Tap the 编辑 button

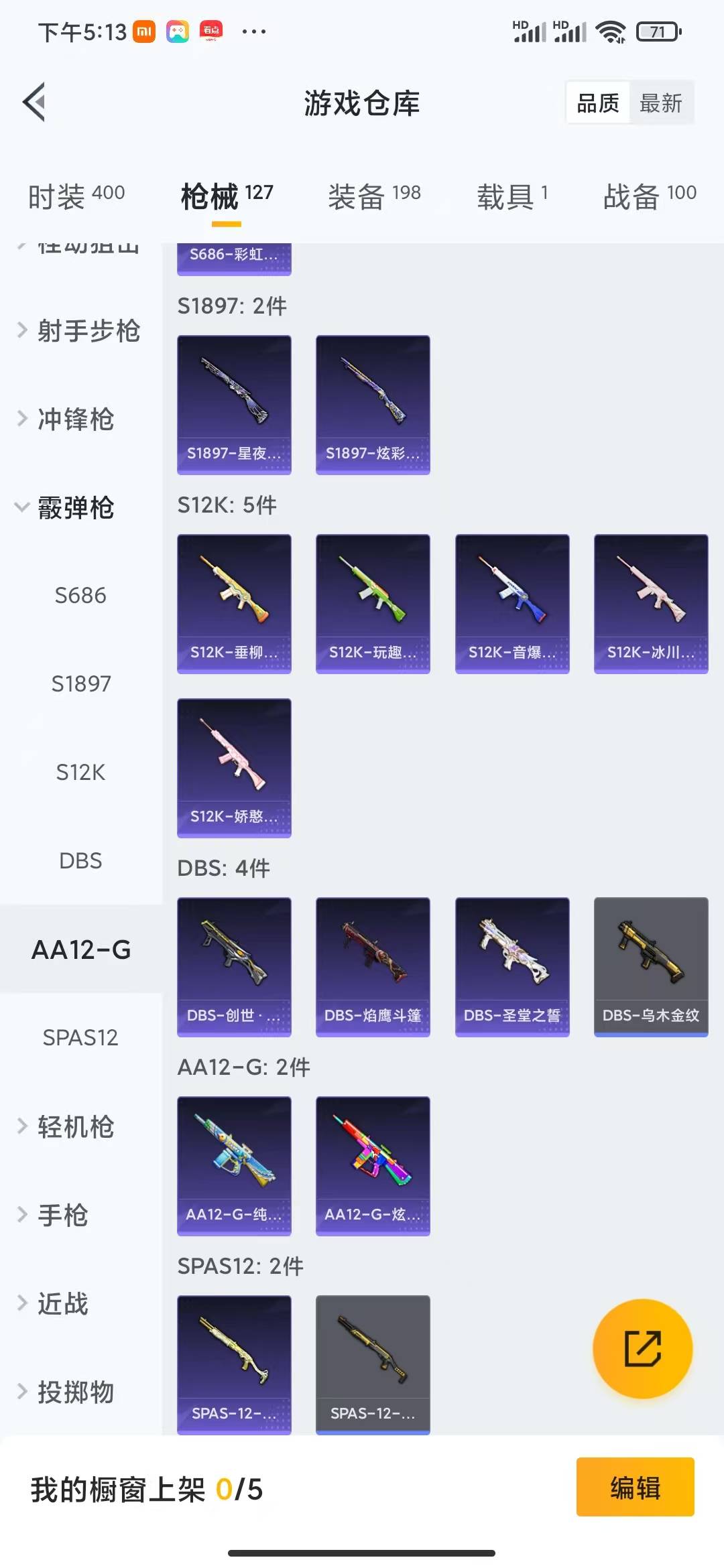point(635,1487)
